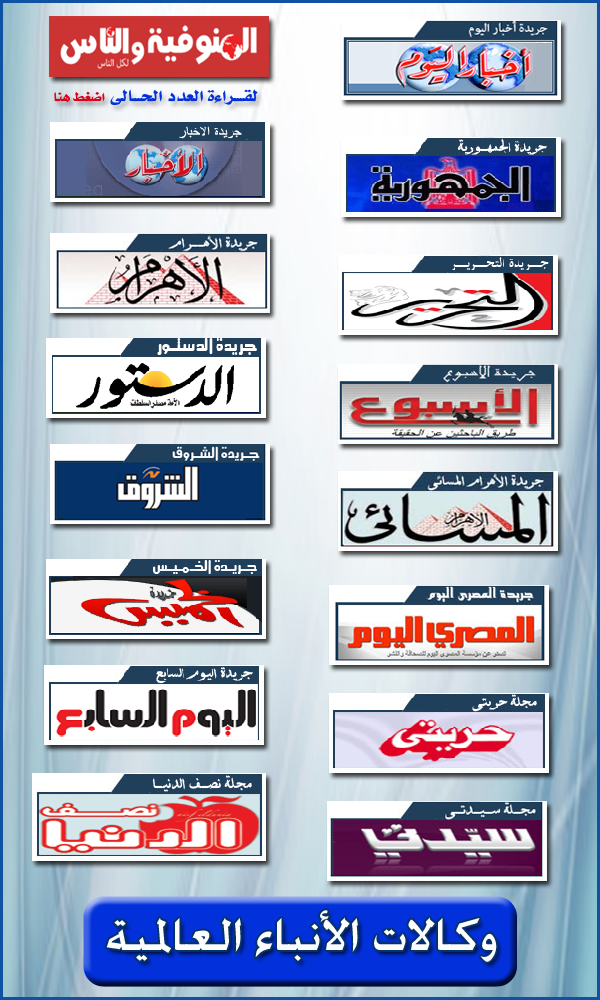Select the Al Khamis newspaper tile
Image resolution: width=600 pixels, height=1000 pixels.
(x=156, y=604)
